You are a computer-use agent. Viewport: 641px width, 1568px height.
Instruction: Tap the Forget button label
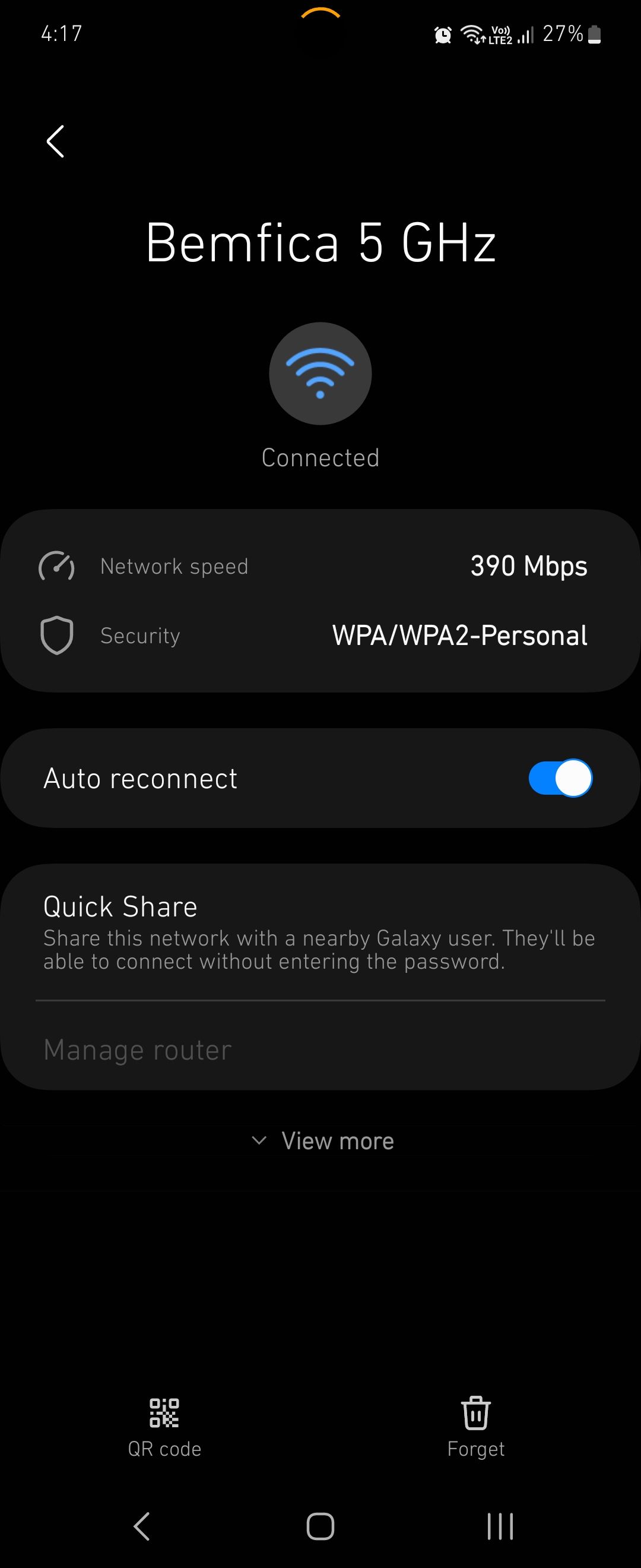475,1449
